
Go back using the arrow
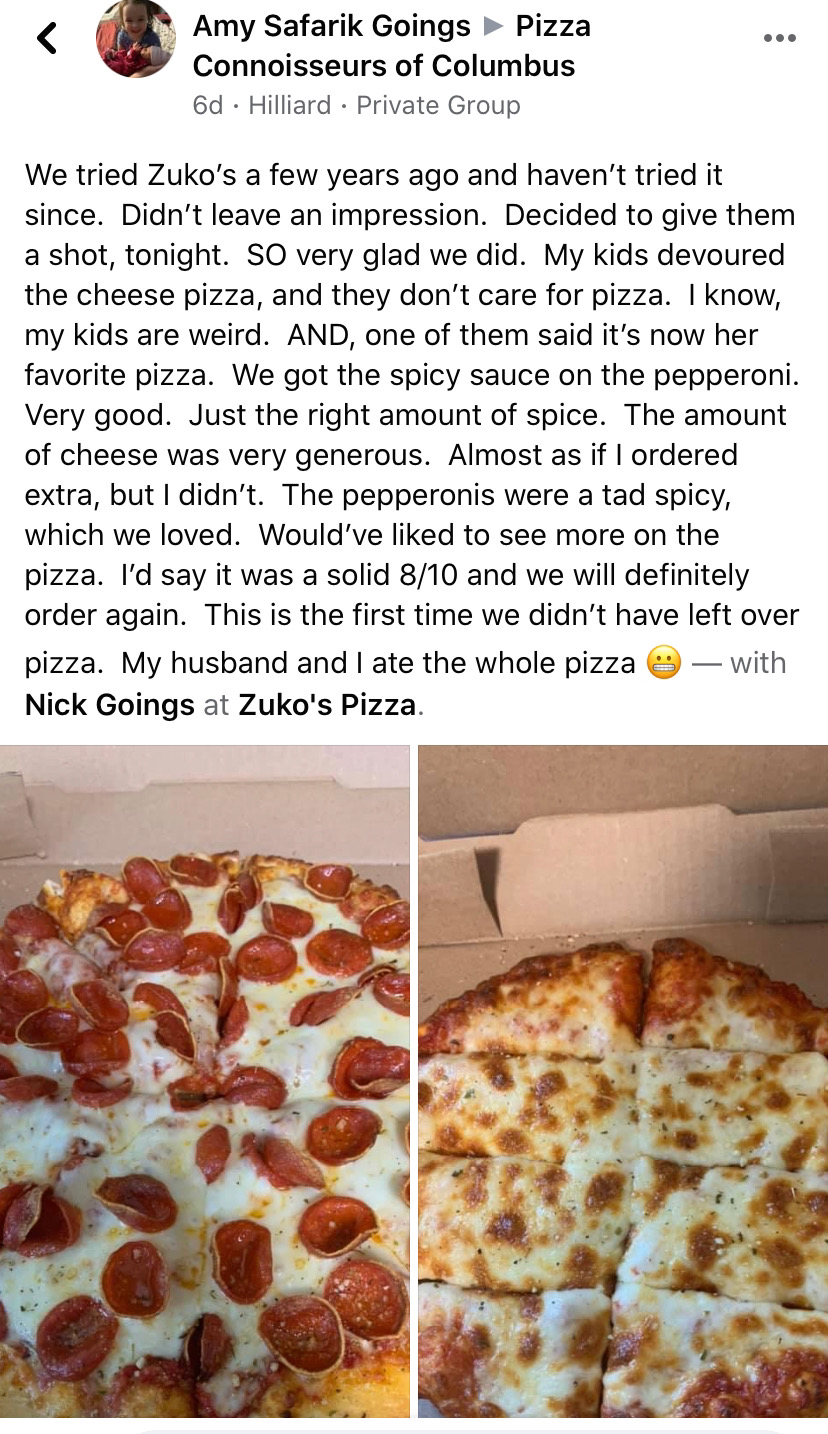[47, 39]
